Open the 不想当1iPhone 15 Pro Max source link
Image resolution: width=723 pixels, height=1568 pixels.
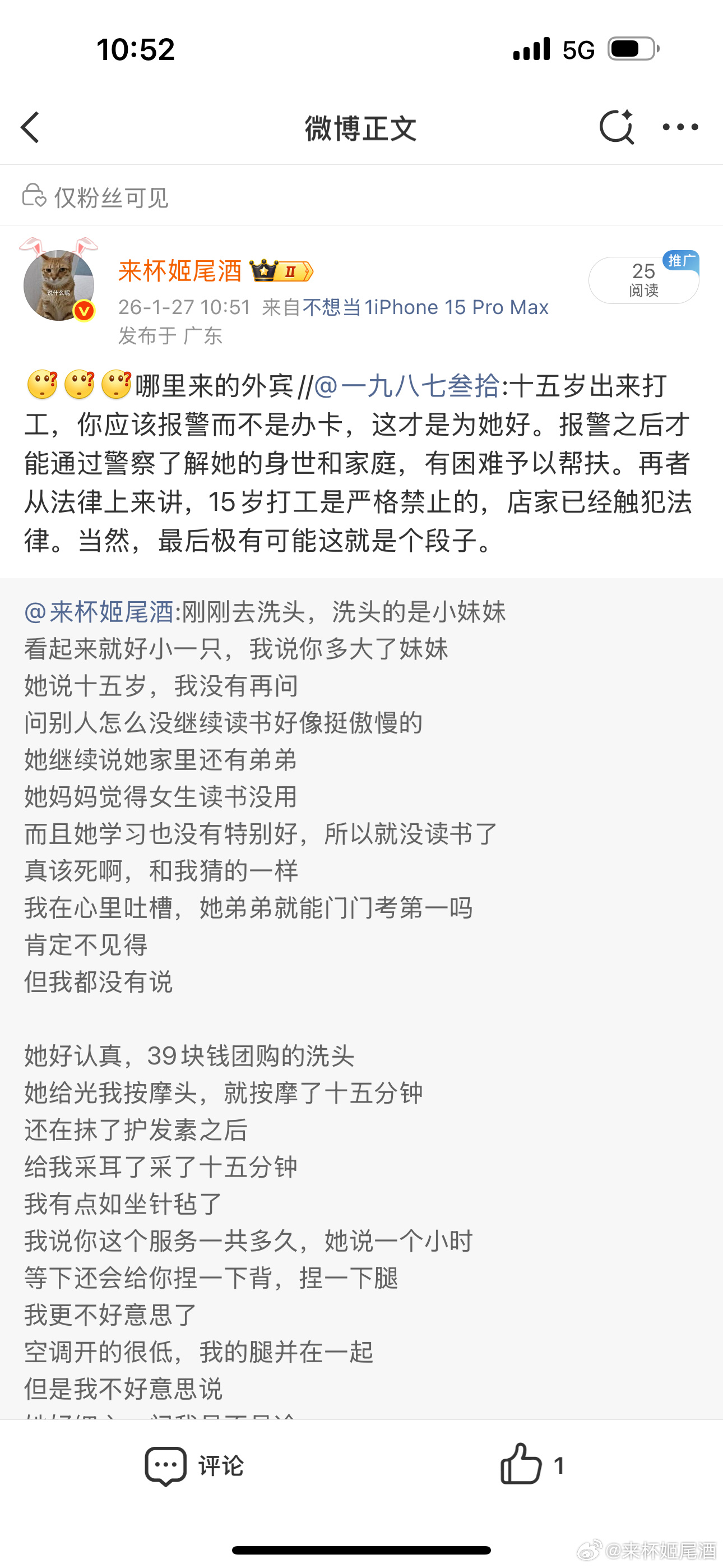[x=425, y=307]
